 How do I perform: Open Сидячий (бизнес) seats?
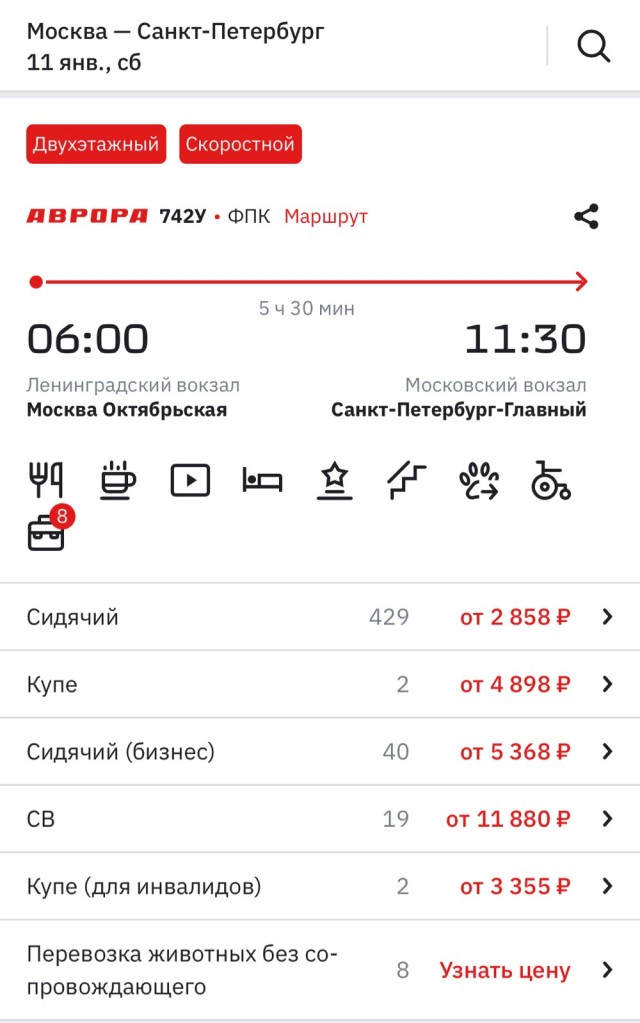coord(319,752)
